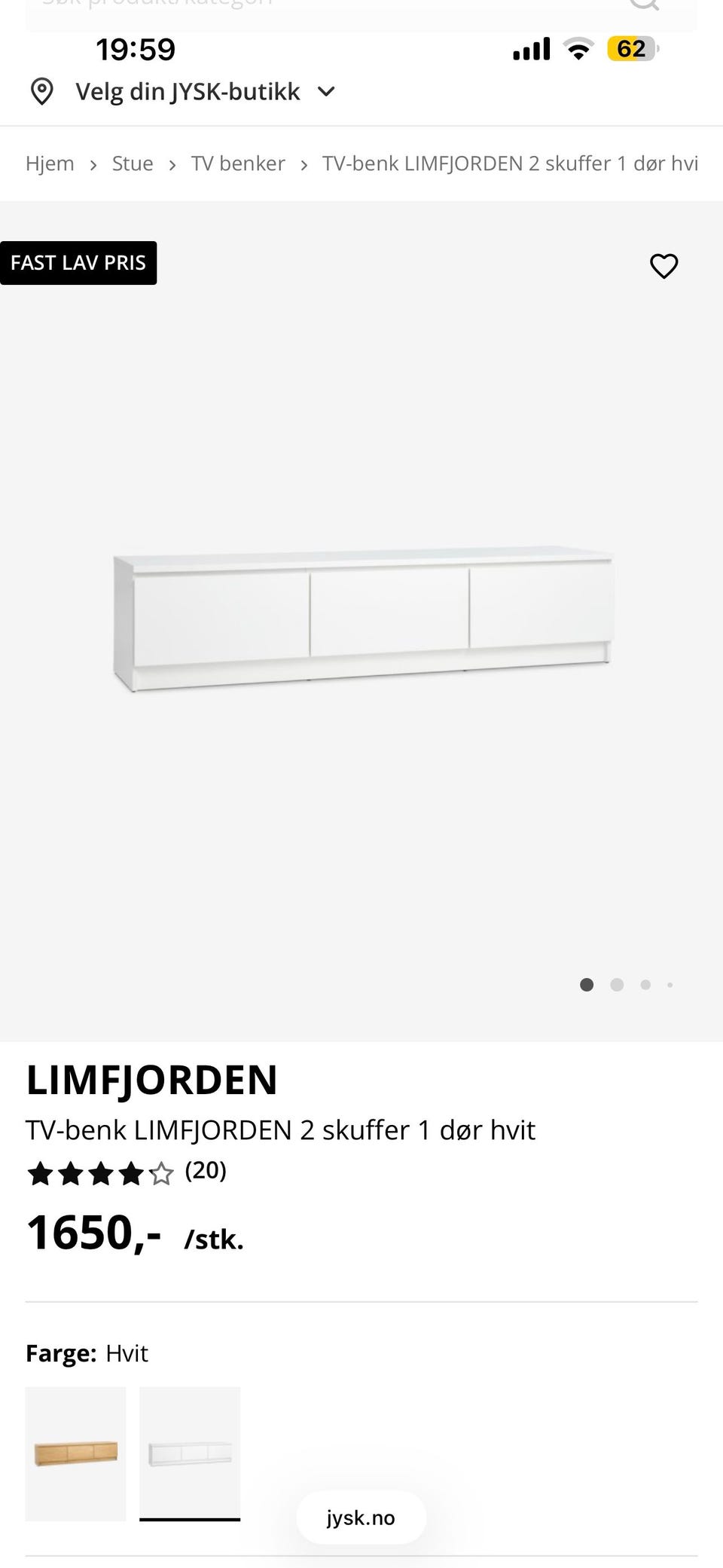Tap the battery indicator showing 62
This screenshot has width=723, height=1568.
[x=631, y=48]
